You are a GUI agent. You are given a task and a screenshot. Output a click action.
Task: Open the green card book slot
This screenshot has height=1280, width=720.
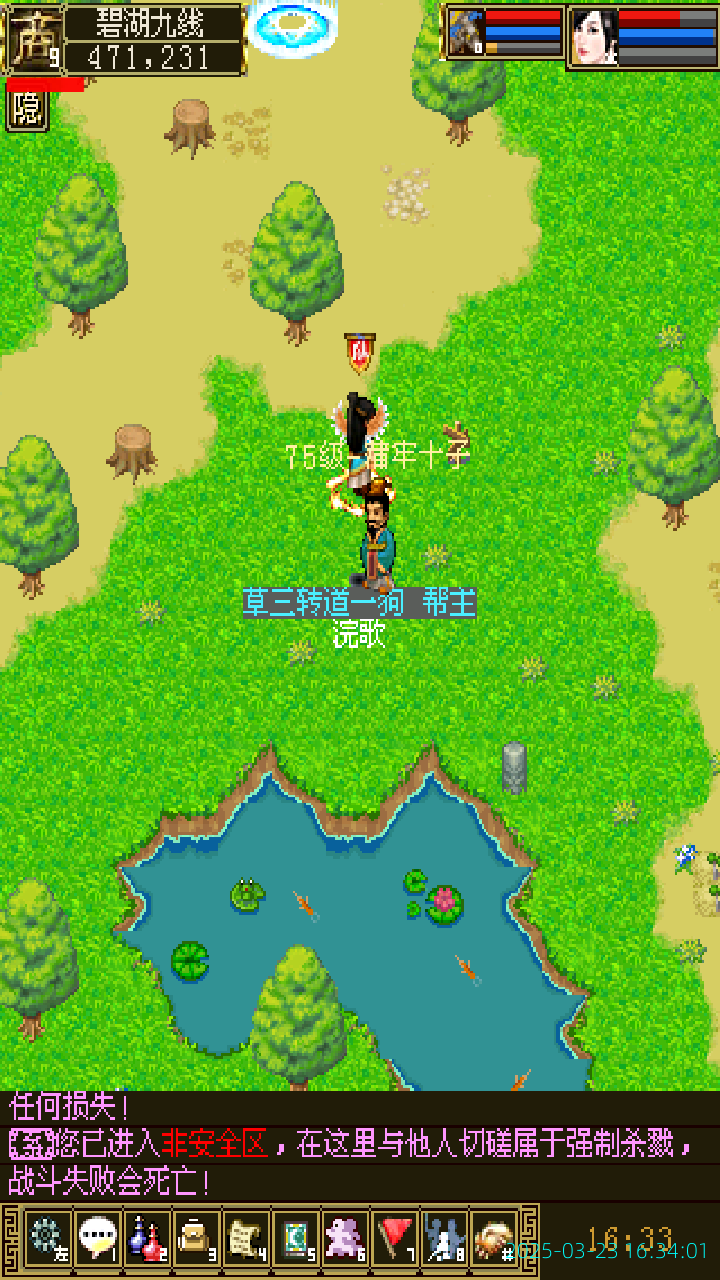click(x=296, y=1239)
